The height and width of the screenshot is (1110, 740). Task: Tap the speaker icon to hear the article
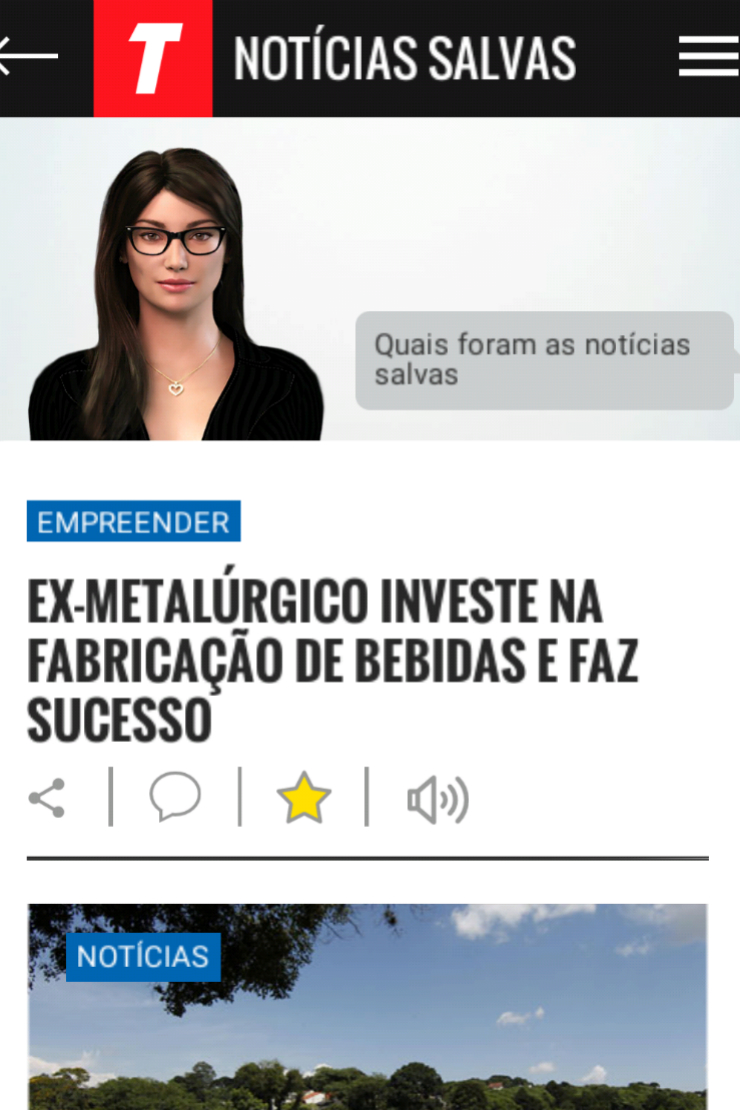pos(438,797)
